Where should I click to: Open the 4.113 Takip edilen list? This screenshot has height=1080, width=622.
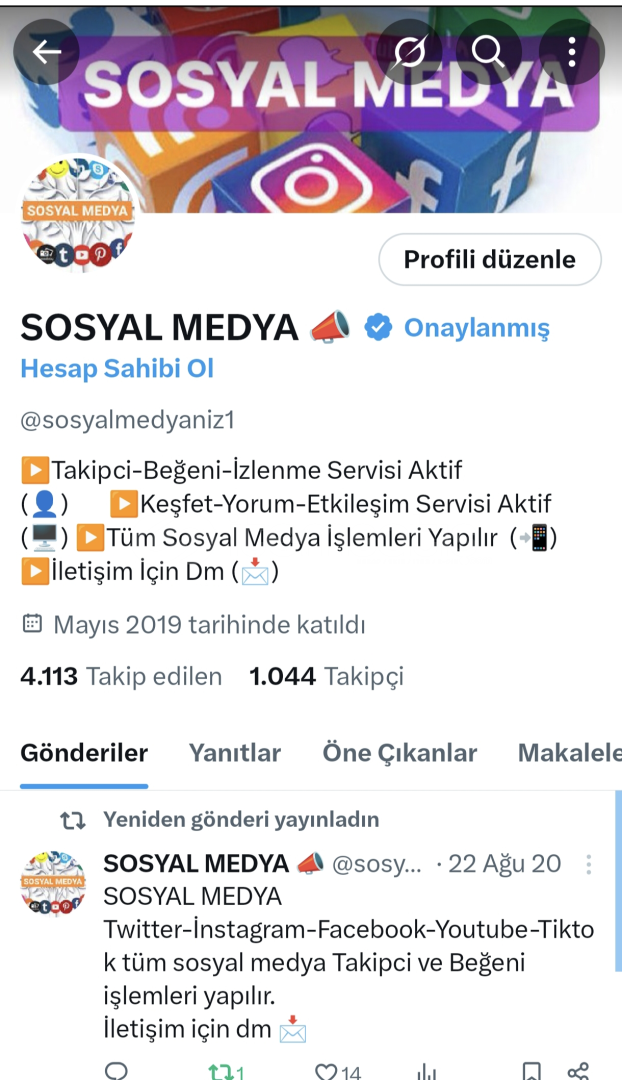[x=121, y=677]
